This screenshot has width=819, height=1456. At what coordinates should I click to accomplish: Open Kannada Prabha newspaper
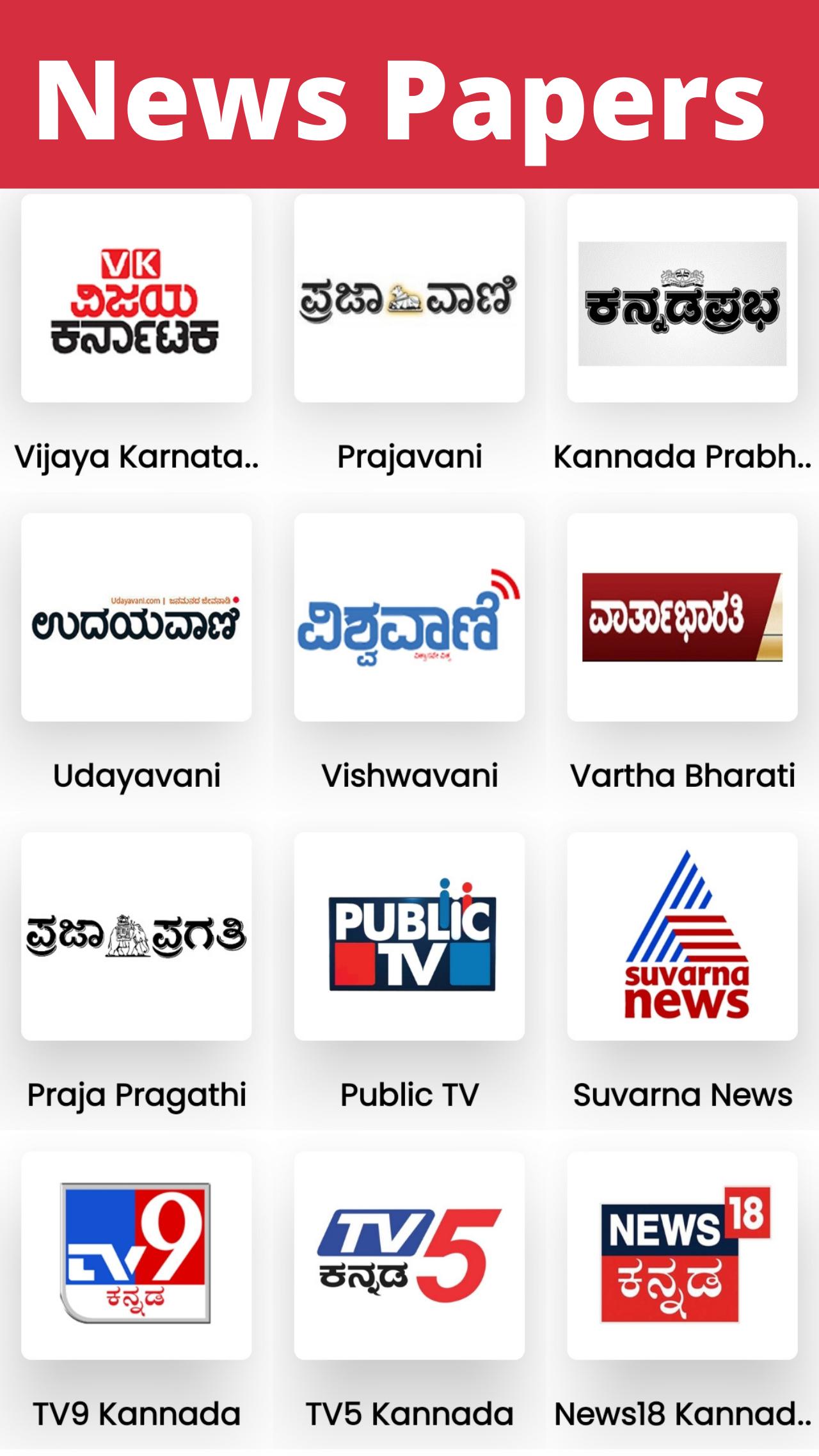tap(682, 299)
